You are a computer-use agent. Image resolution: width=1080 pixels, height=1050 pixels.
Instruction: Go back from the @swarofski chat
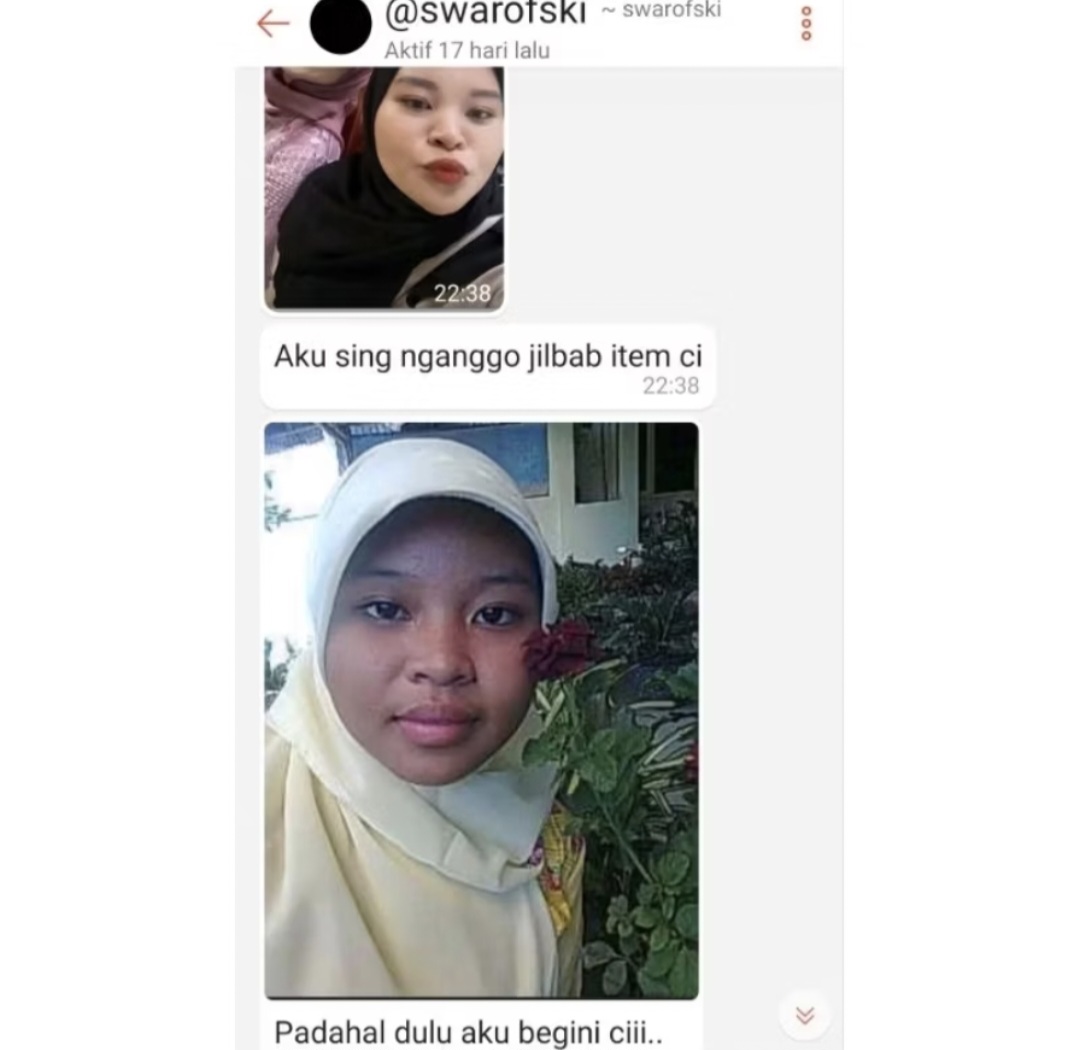pyautogui.click(x=272, y=24)
